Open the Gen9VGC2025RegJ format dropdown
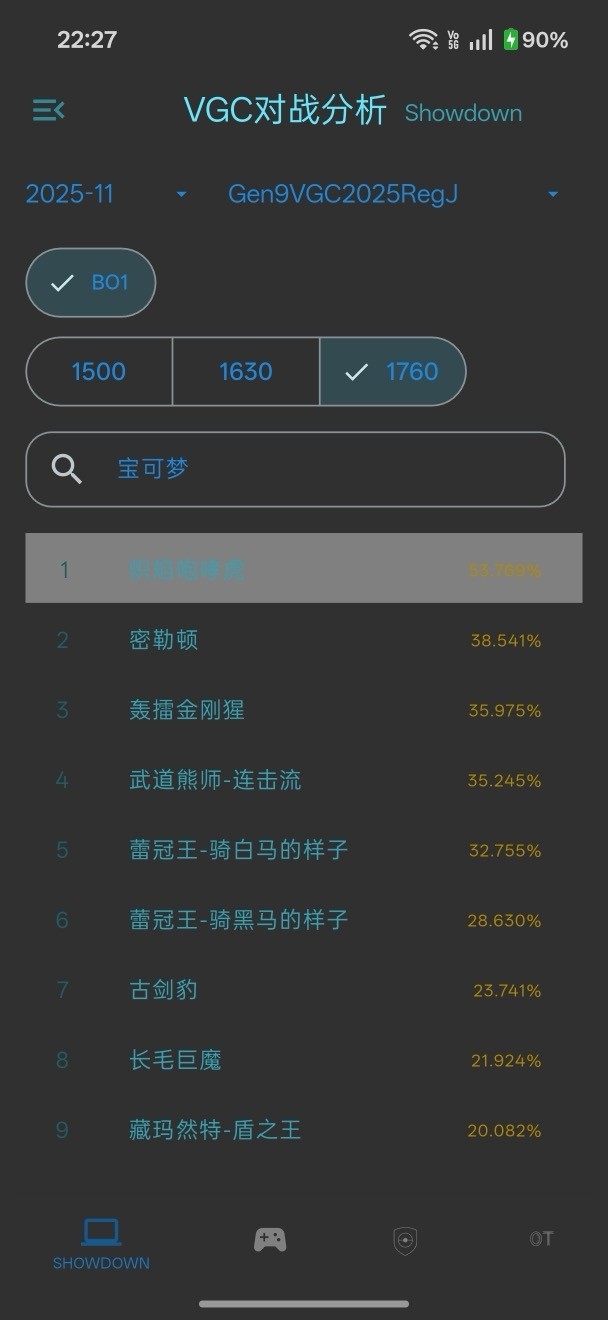608x1320 pixels. click(x=392, y=194)
